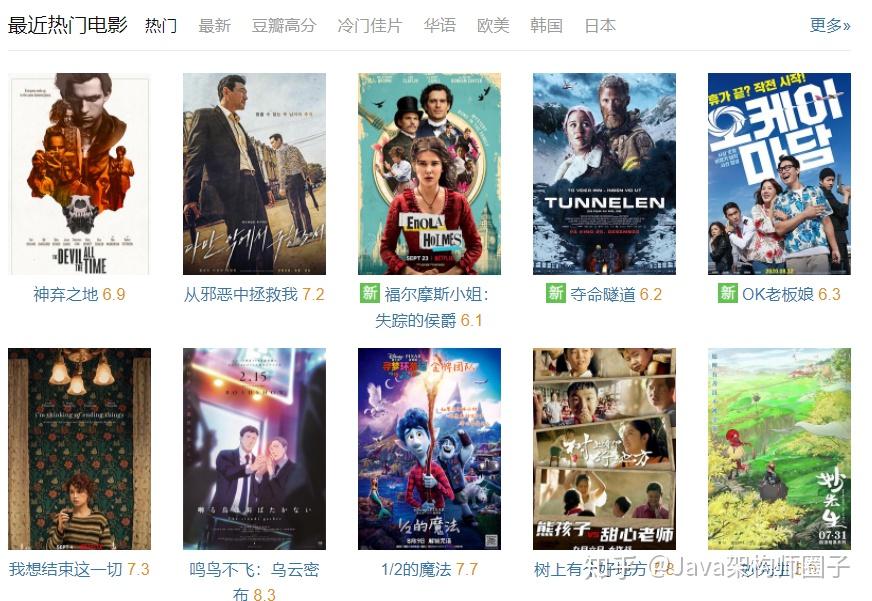This screenshot has height=601, width=872.
Task: Switch to the 冷门佳片 tab
Action: click(369, 26)
